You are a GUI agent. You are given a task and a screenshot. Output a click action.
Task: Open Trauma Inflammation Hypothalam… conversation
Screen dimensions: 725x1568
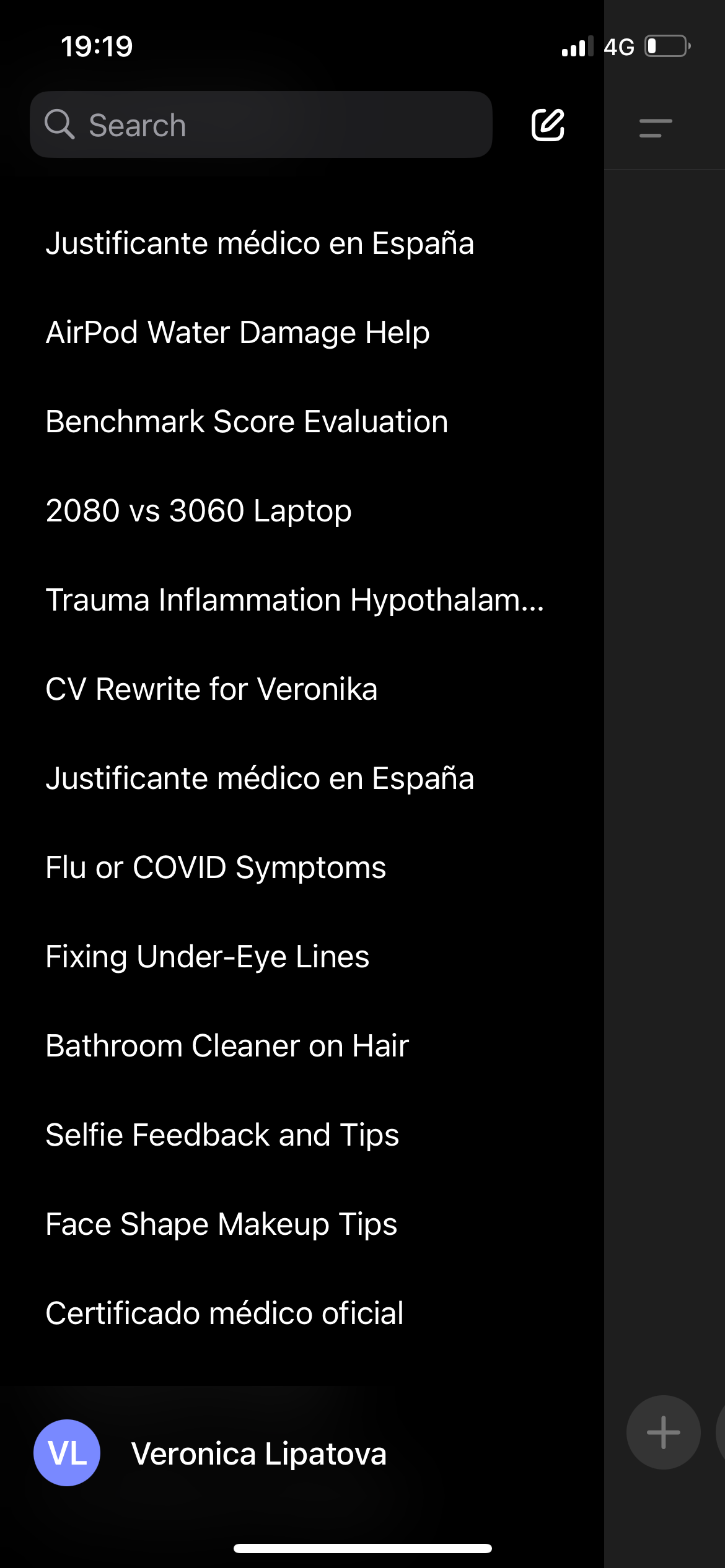294,600
